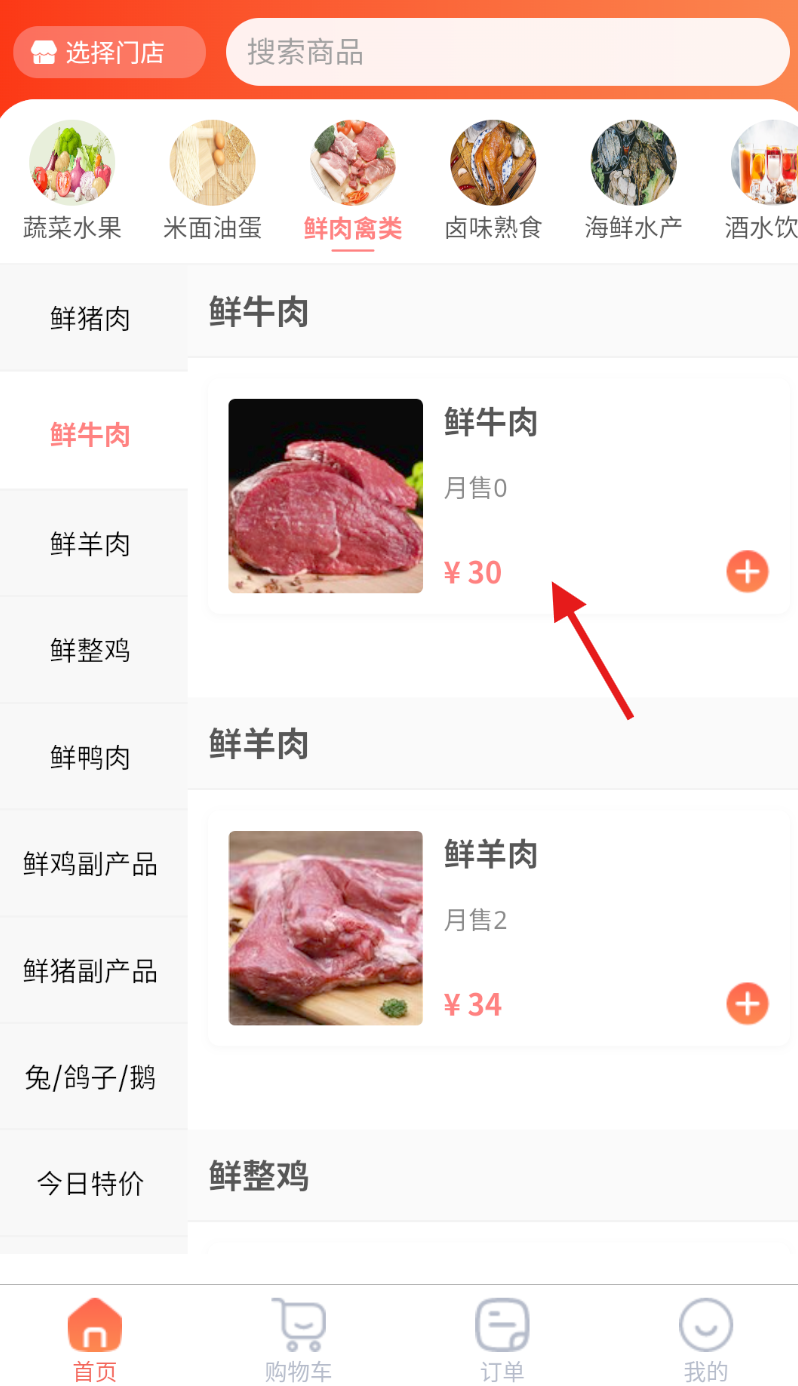Switch to the 订单 tab
This screenshot has height=1386, width=798.
(502, 1341)
